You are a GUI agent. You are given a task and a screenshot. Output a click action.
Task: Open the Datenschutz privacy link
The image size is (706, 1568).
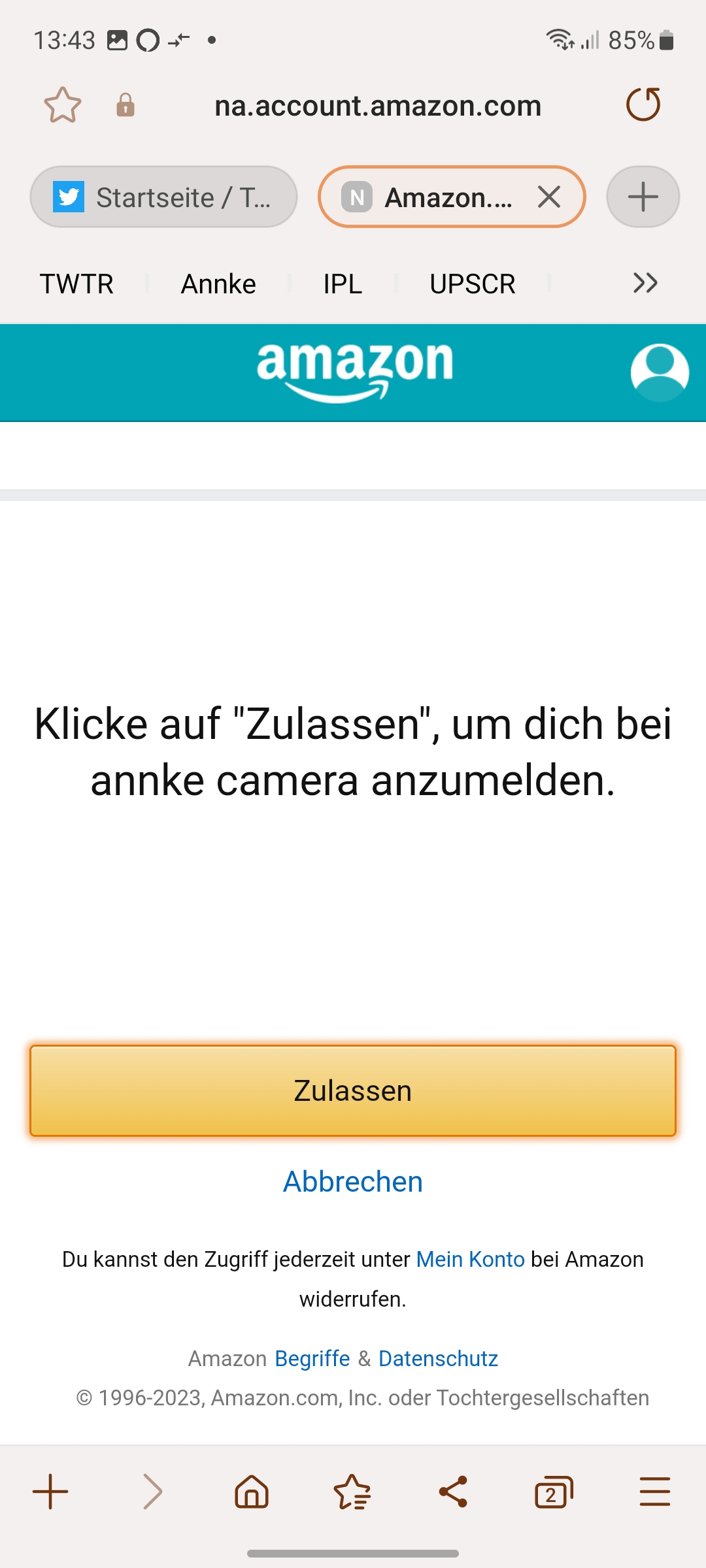(x=438, y=1358)
